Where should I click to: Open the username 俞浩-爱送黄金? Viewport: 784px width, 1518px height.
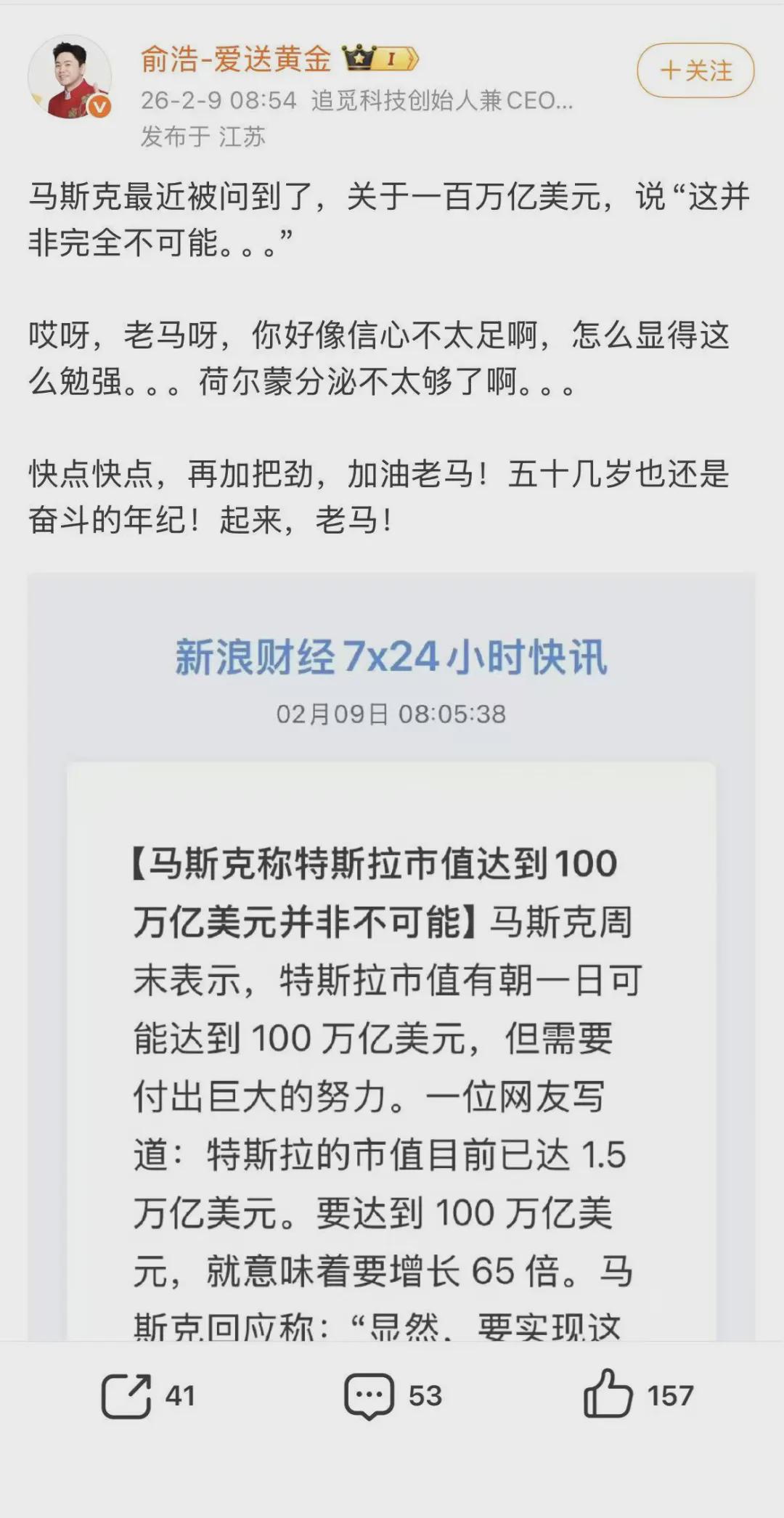pos(235,59)
